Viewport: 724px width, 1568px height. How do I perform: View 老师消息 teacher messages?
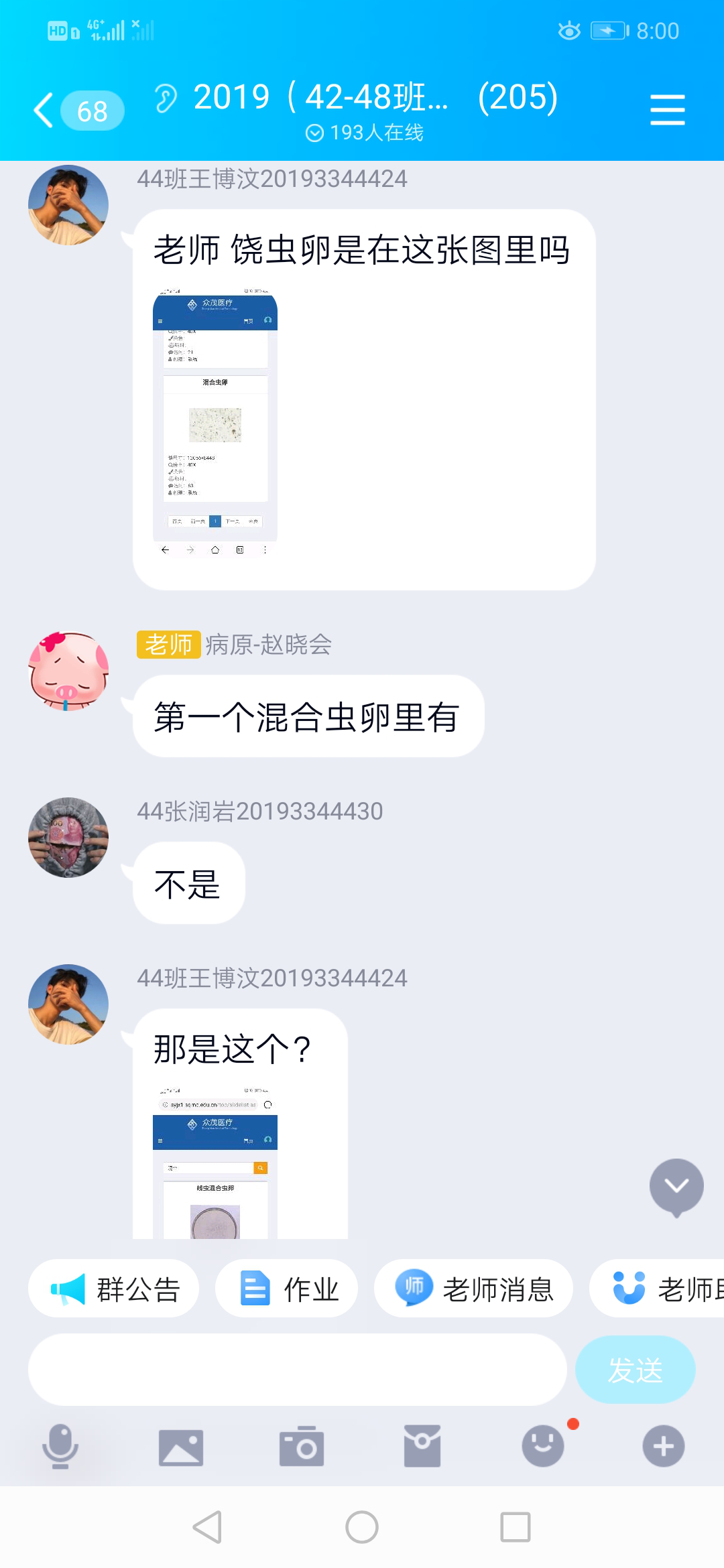click(x=473, y=1289)
